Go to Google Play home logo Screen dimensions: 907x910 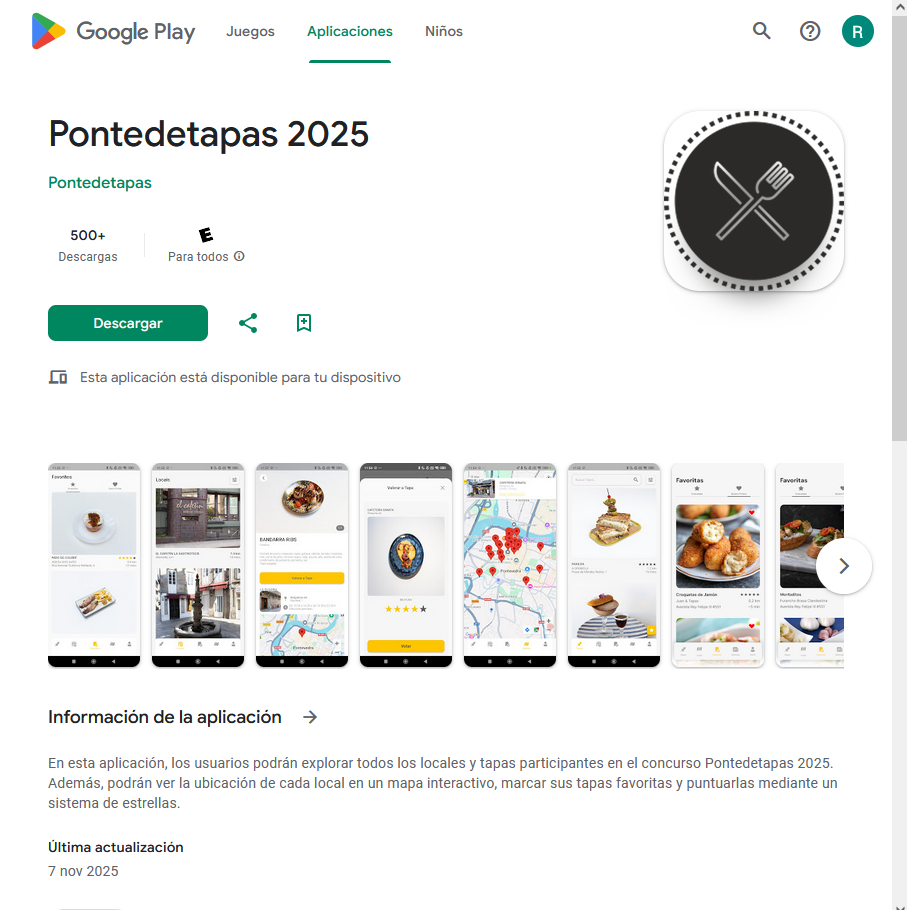114,31
